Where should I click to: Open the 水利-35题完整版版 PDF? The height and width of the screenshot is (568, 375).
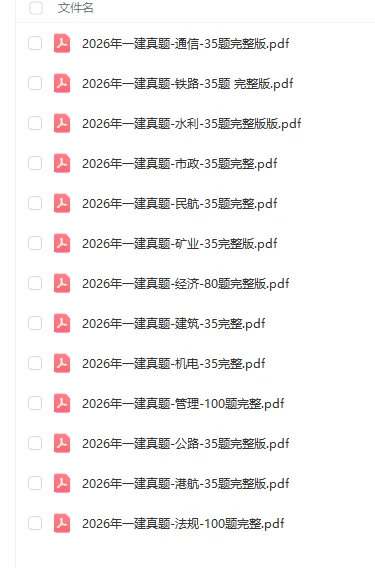click(x=192, y=124)
